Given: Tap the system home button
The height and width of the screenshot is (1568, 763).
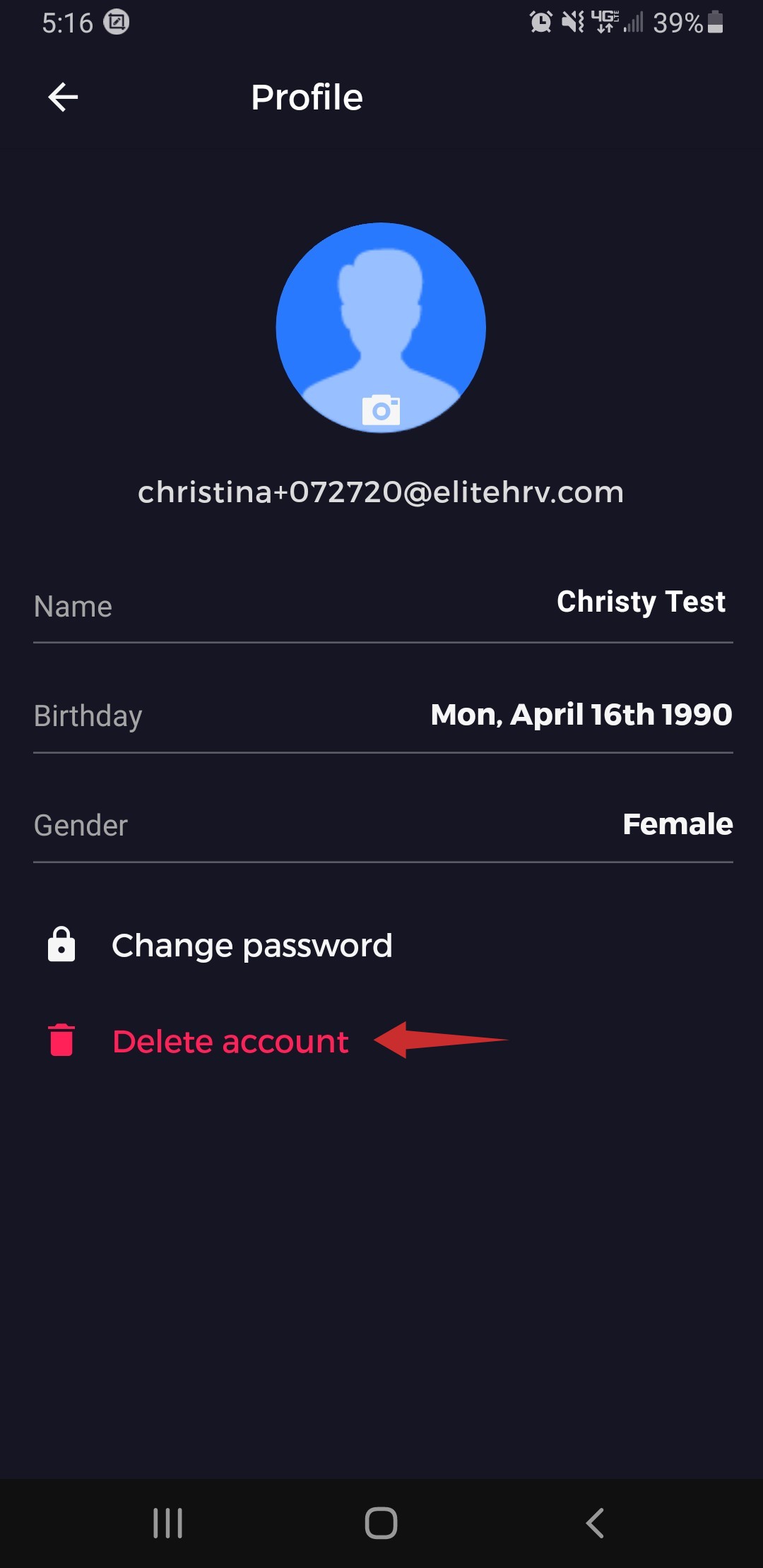Looking at the screenshot, I should click(381, 1523).
